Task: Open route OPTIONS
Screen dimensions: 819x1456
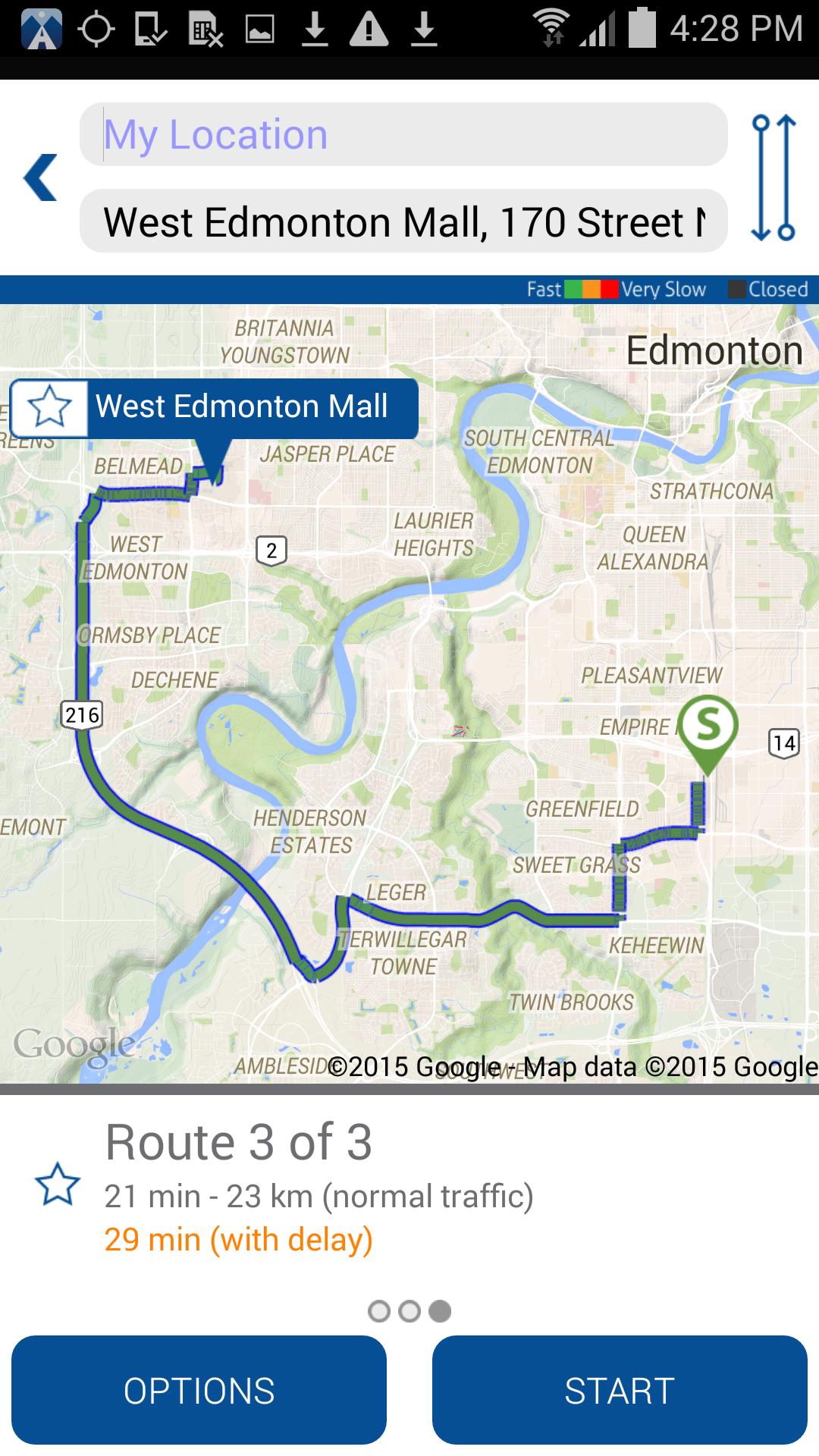Action: click(199, 1390)
